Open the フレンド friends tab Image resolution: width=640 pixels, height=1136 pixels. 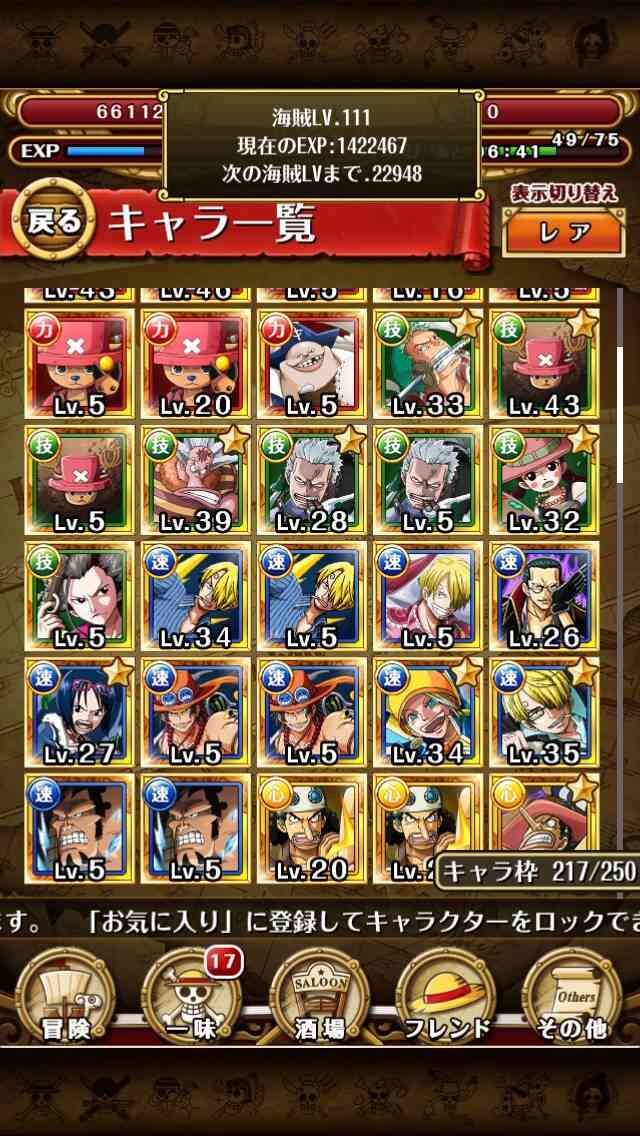(446, 994)
